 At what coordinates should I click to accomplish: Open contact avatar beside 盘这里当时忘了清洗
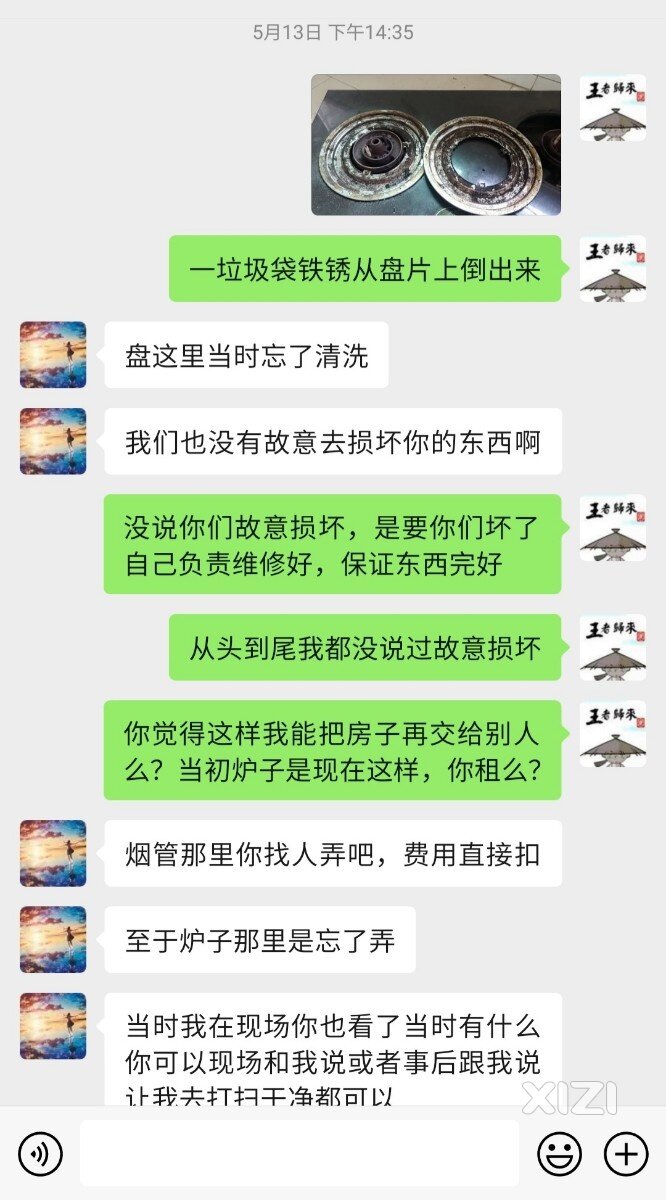[53, 354]
